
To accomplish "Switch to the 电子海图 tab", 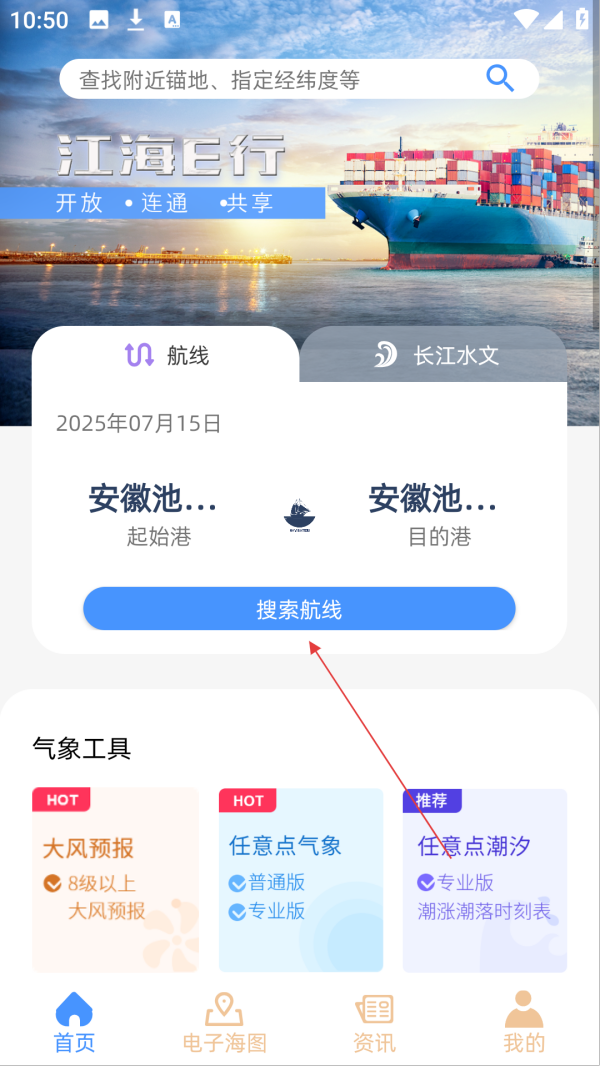I will pyautogui.click(x=224, y=1022).
